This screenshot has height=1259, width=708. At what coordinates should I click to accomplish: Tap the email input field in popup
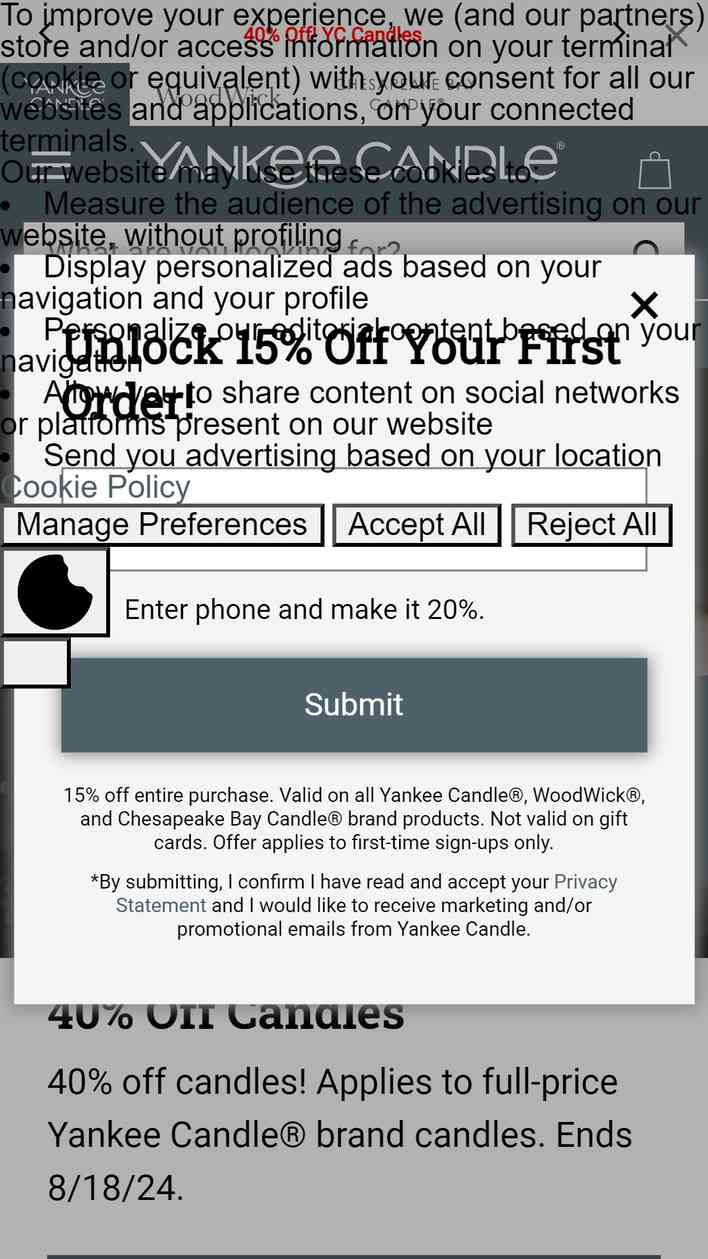(x=354, y=520)
